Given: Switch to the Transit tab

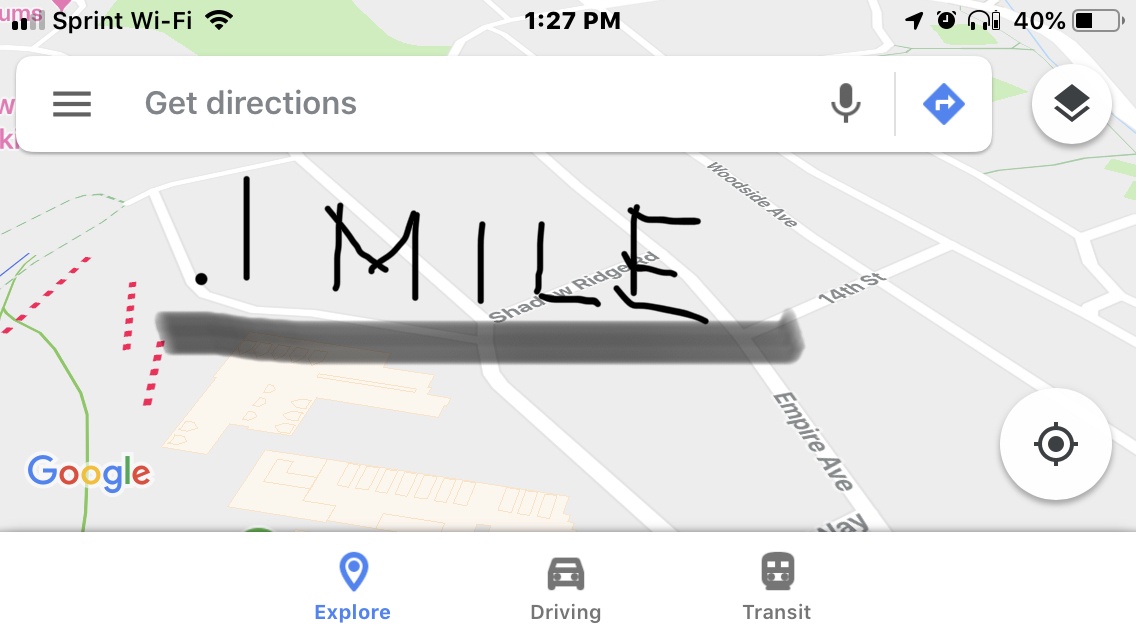Looking at the screenshot, I should tap(777, 588).
